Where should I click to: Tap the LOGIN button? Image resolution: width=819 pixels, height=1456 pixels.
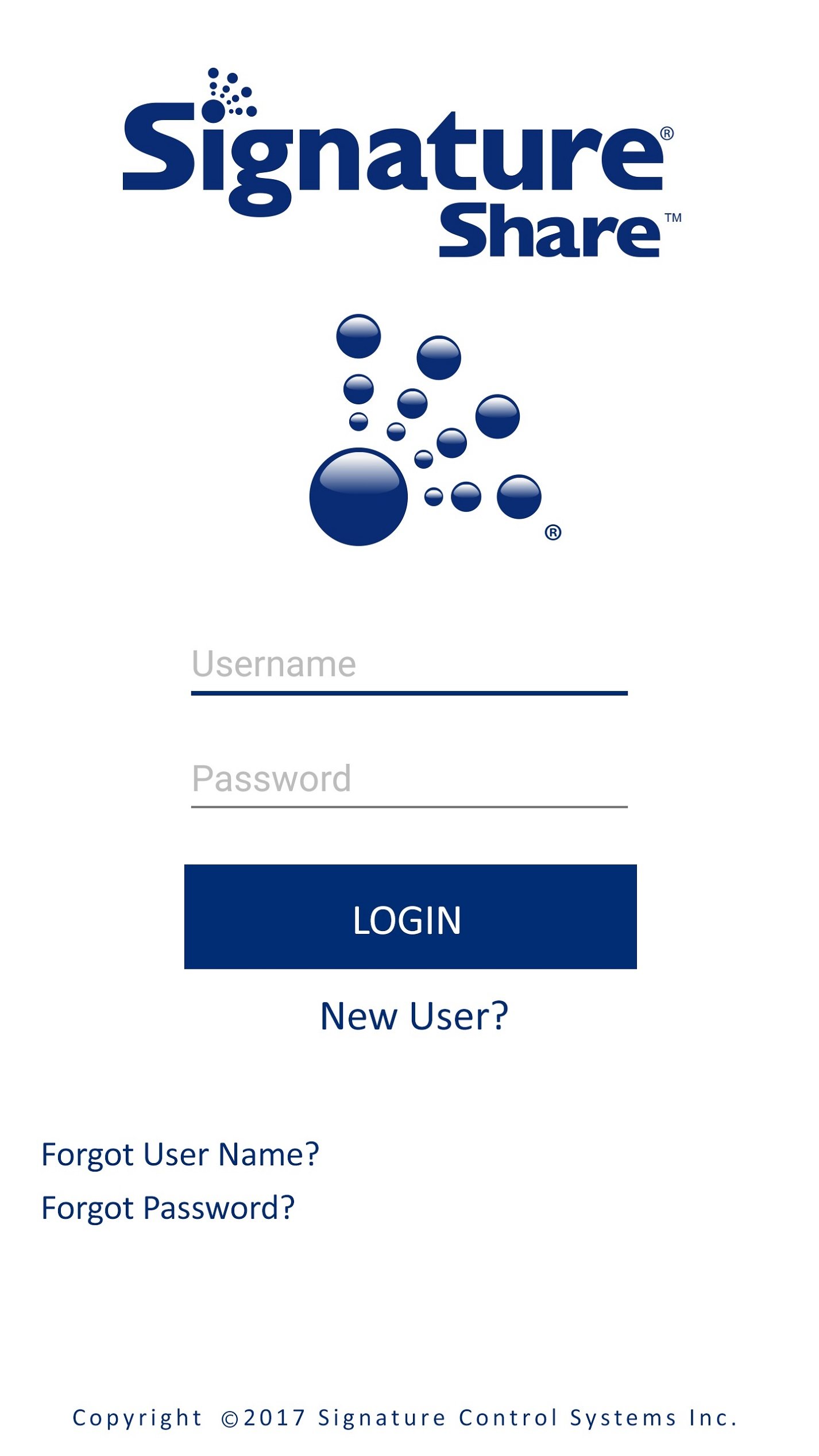point(410,916)
